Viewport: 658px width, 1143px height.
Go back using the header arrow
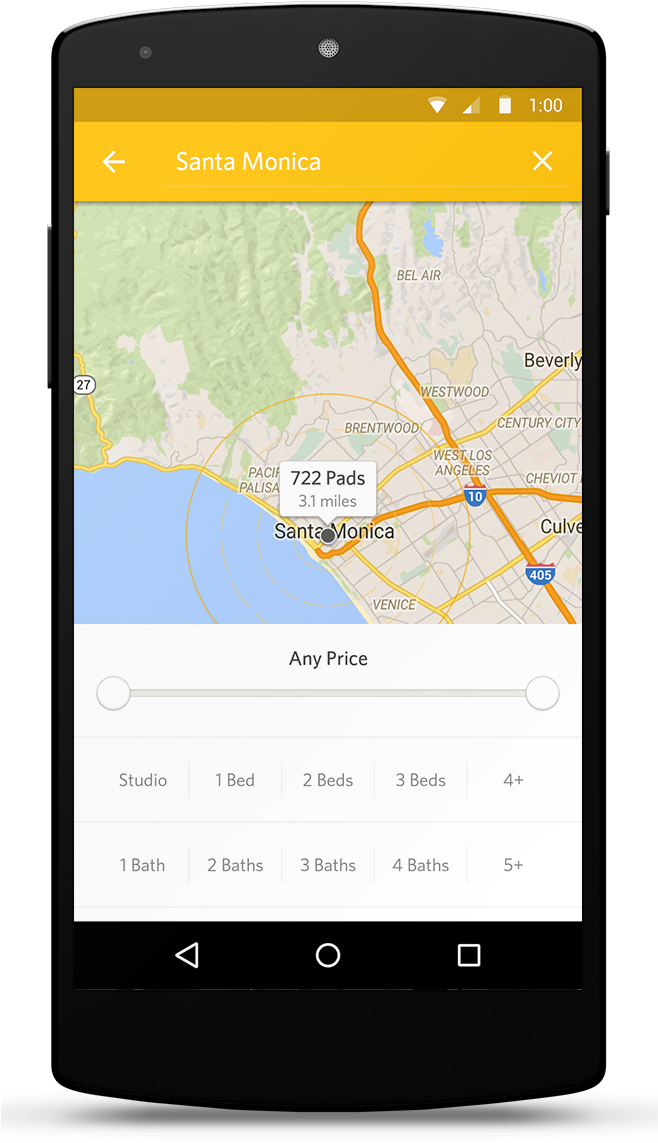113,161
